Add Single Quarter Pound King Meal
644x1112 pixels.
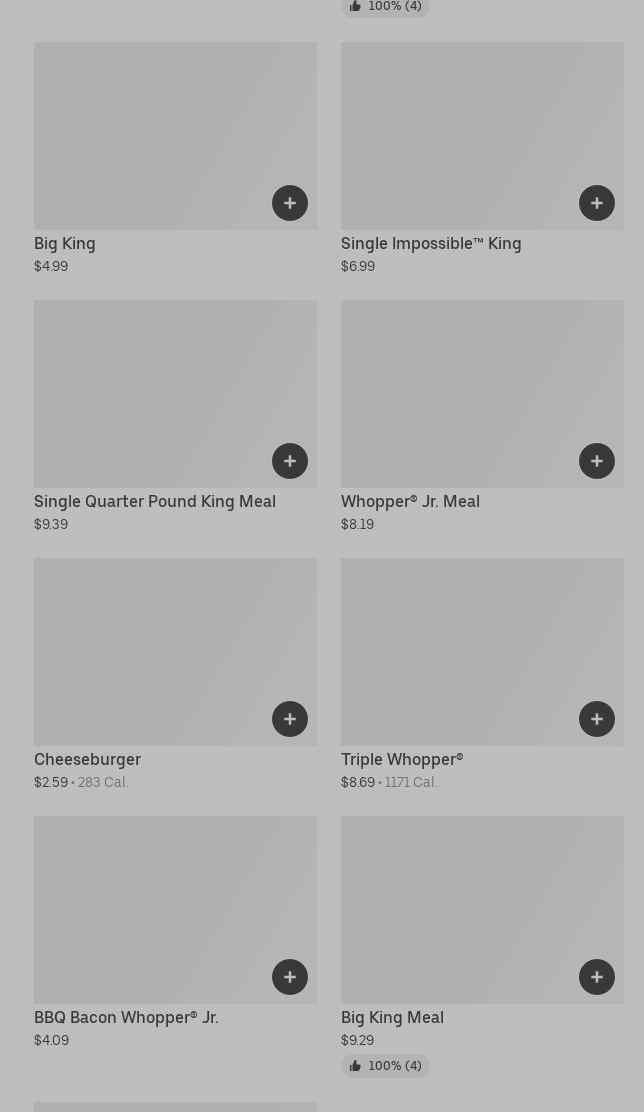coord(290,461)
